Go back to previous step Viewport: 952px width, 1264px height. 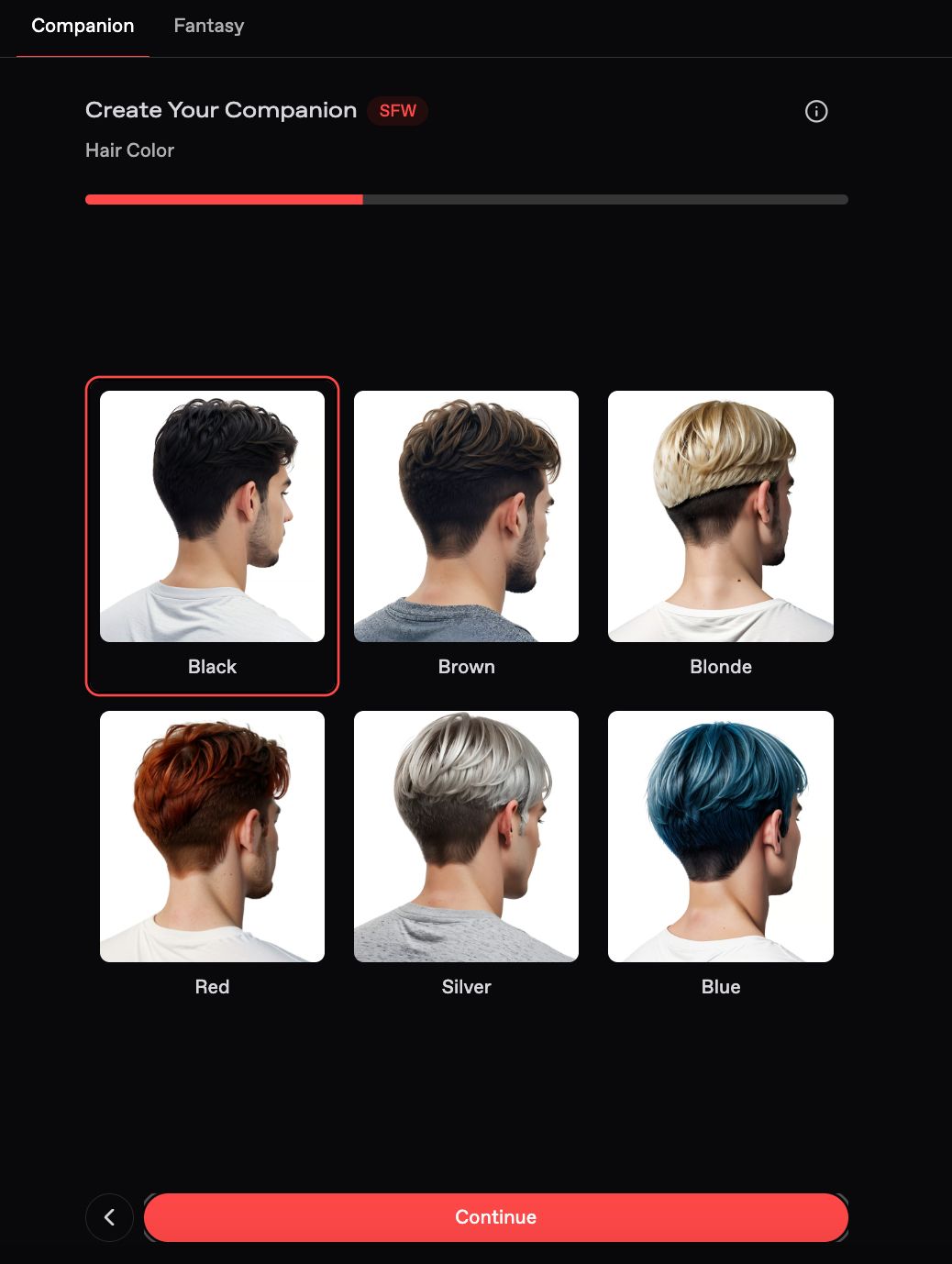(109, 1217)
